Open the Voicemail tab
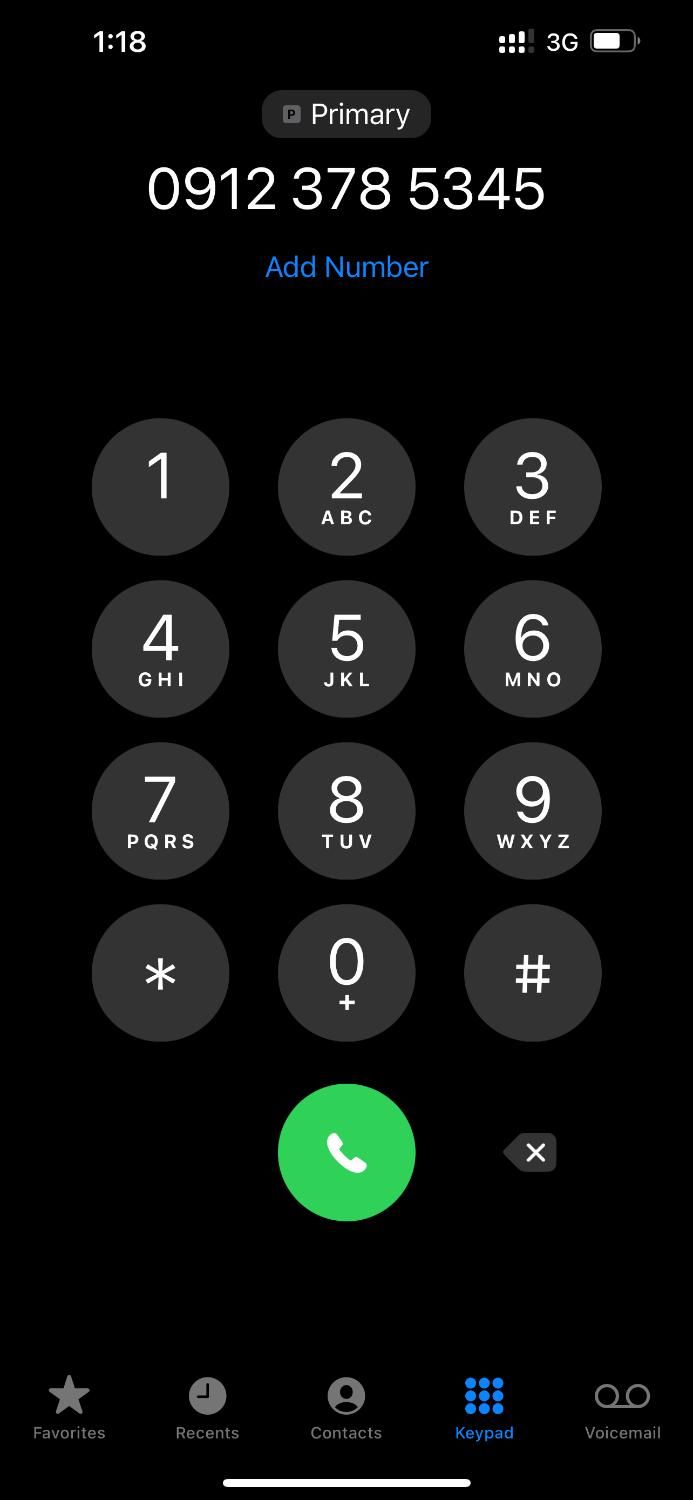This screenshot has height=1500, width=693. point(622,1407)
